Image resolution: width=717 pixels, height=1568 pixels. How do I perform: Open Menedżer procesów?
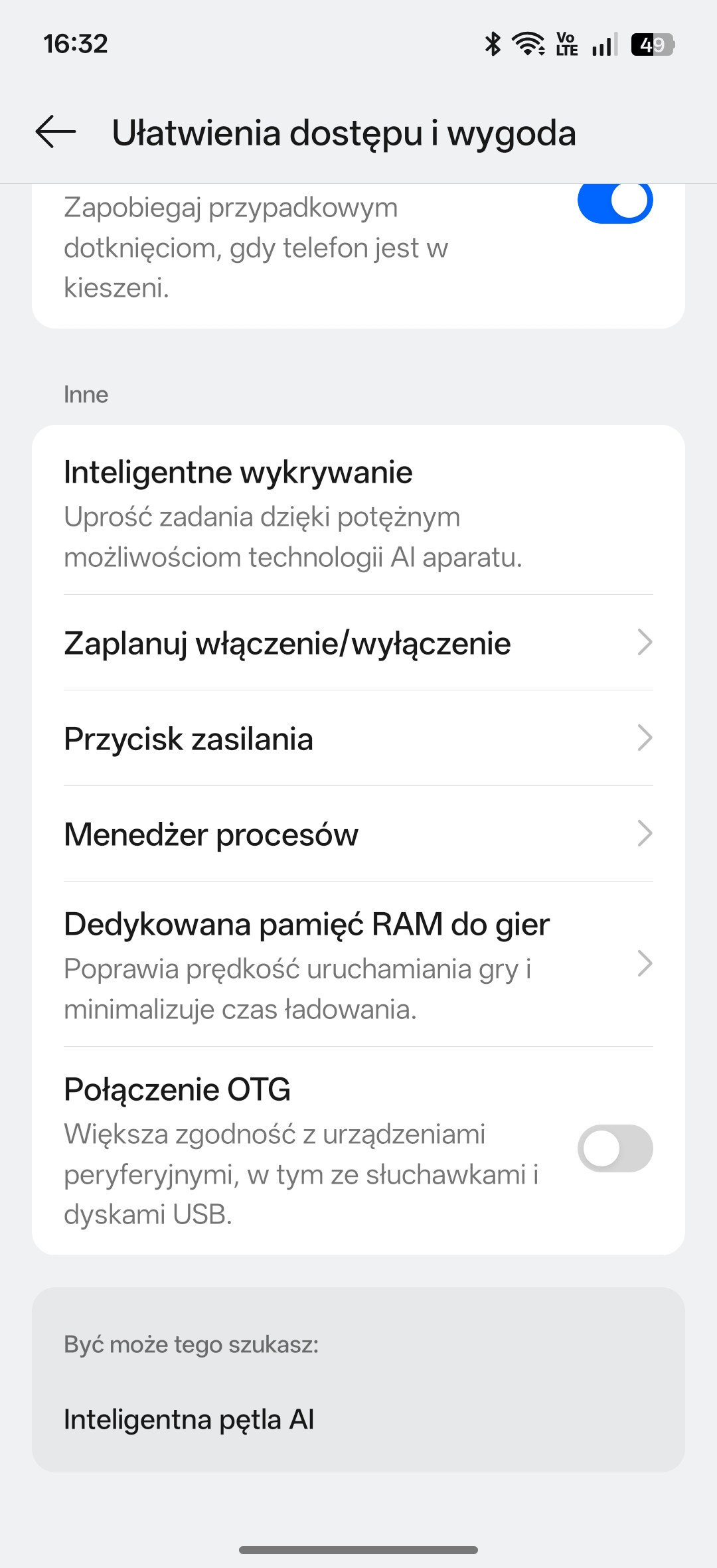click(x=358, y=834)
